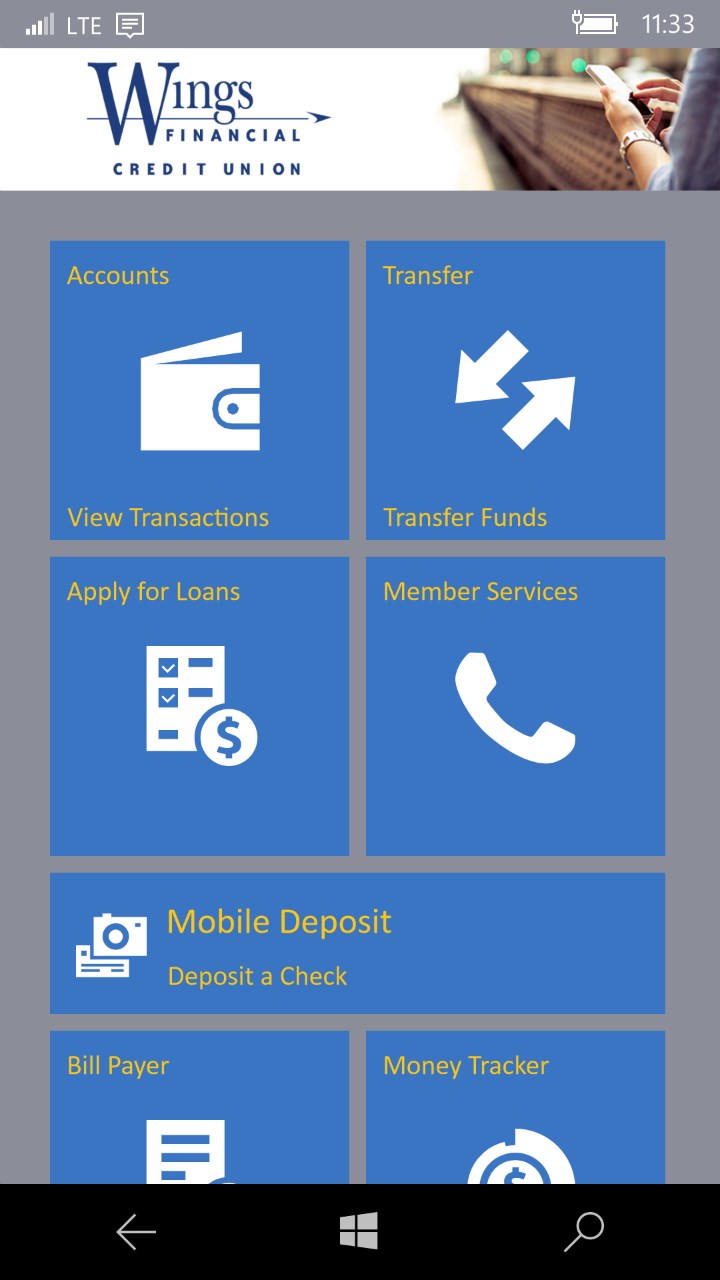Open the Transfer Funds tile

515,390
